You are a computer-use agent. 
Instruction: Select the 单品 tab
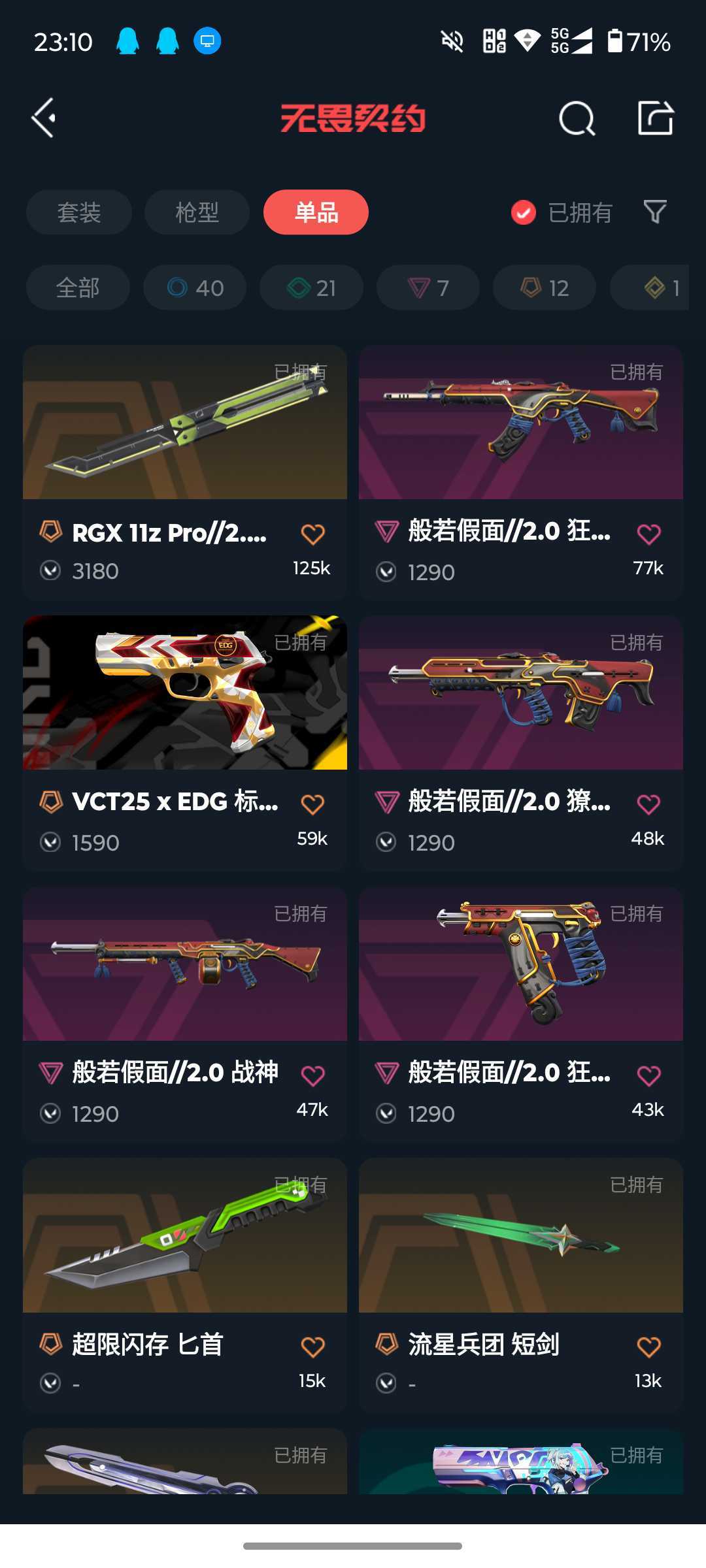316,212
